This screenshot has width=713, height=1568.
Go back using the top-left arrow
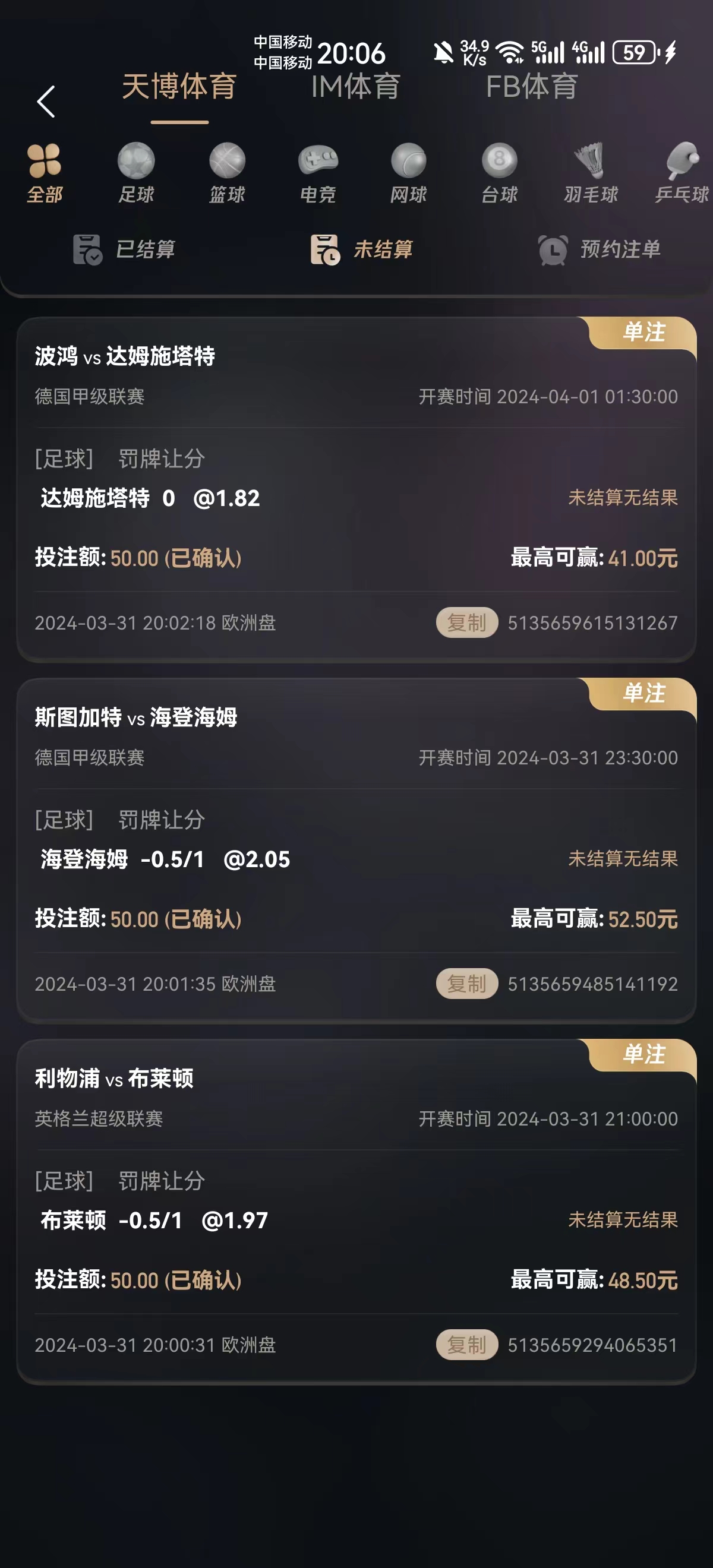click(x=46, y=101)
